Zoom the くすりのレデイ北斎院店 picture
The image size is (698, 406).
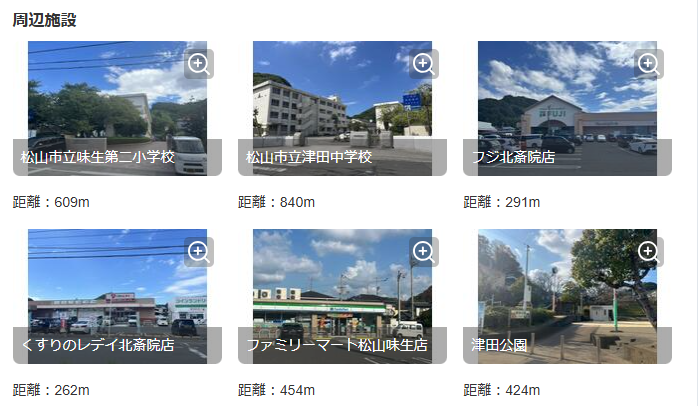[199, 252]
